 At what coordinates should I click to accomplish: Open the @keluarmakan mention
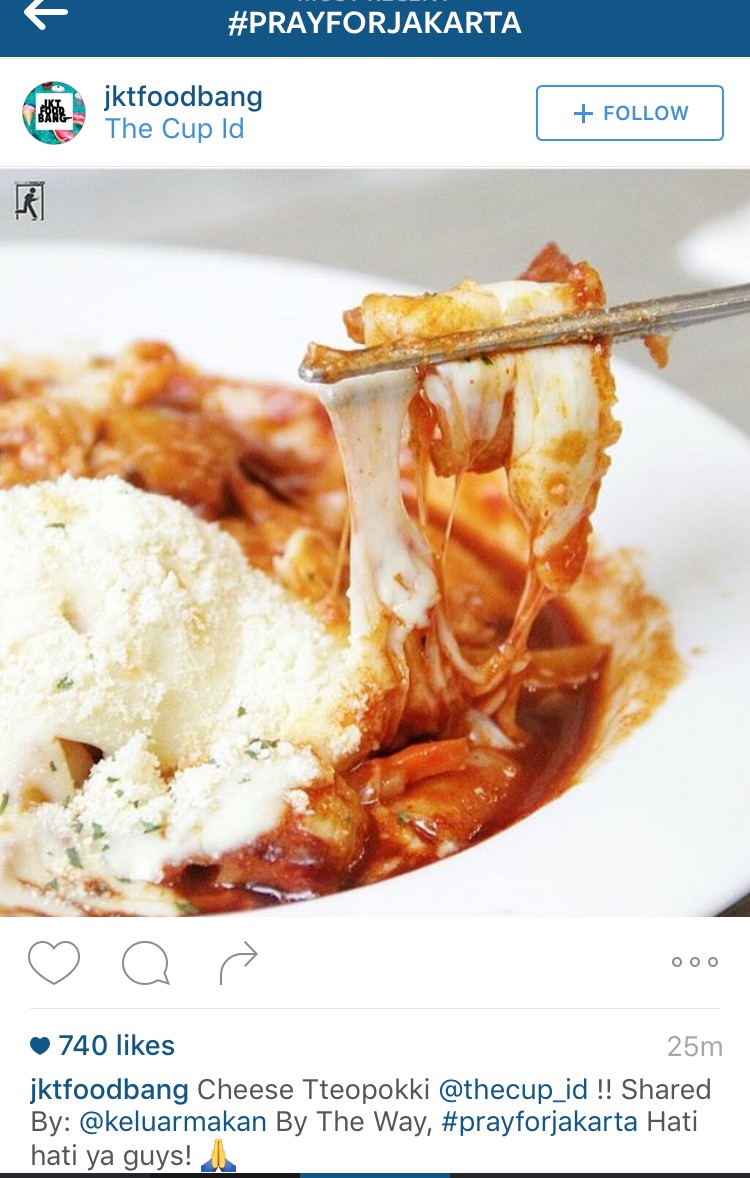(172, 1122)
